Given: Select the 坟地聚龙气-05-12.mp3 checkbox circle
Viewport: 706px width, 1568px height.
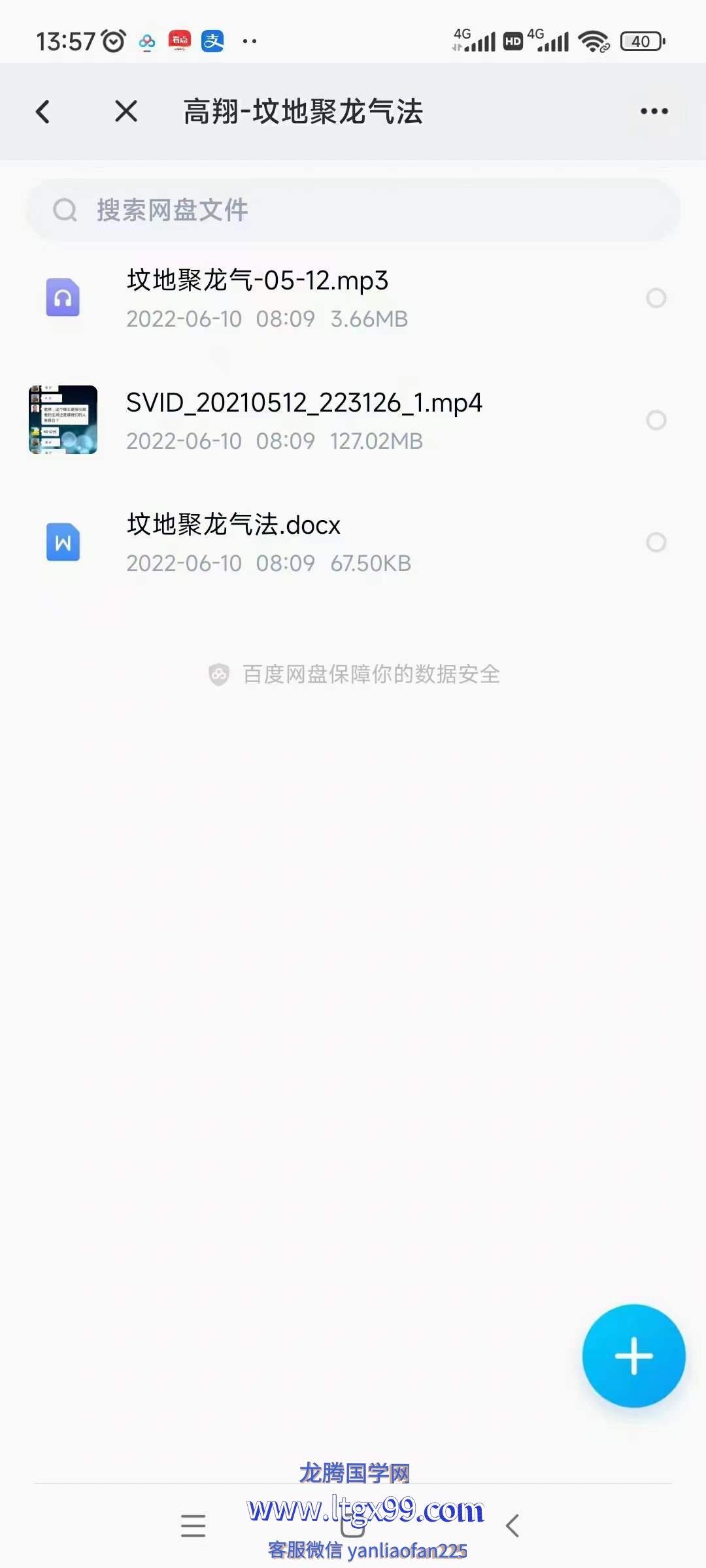Looking at the screenshot, I should (x=656, y=298).
